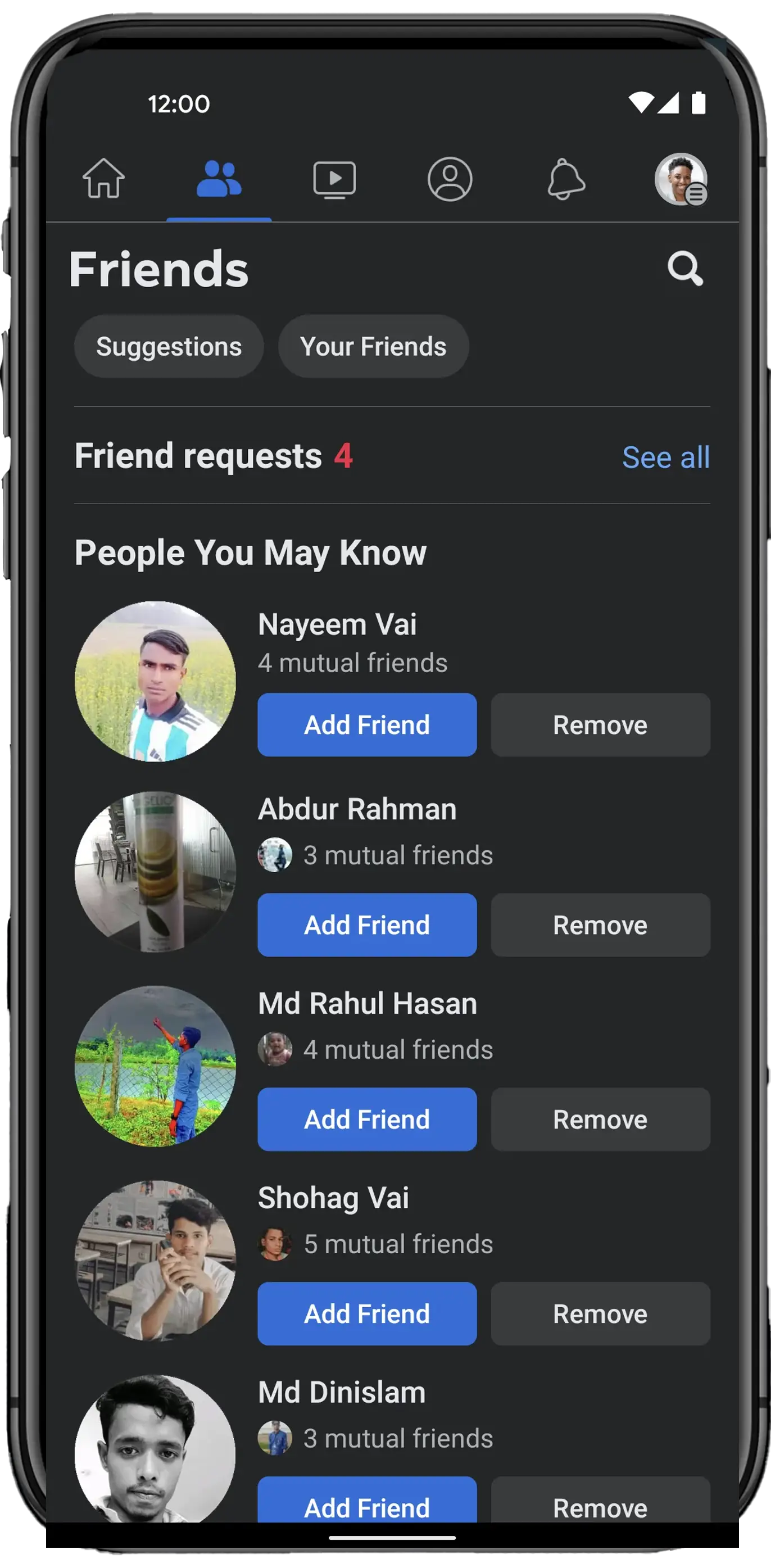This screenshot has height=1568, width=771.
Task: See all friend requests
Action: 666,457
